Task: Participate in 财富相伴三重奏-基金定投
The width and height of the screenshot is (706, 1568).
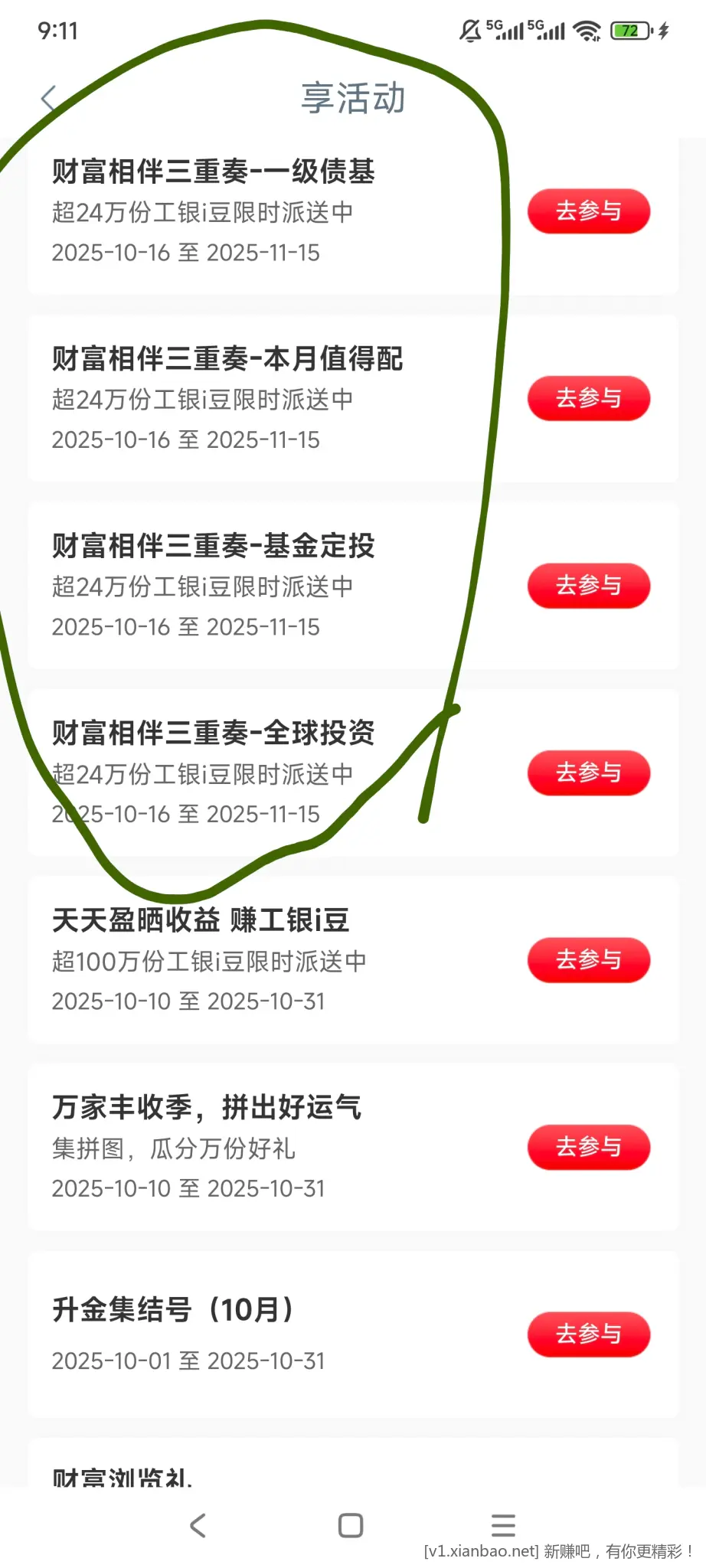Action: [x=588, y=586]
